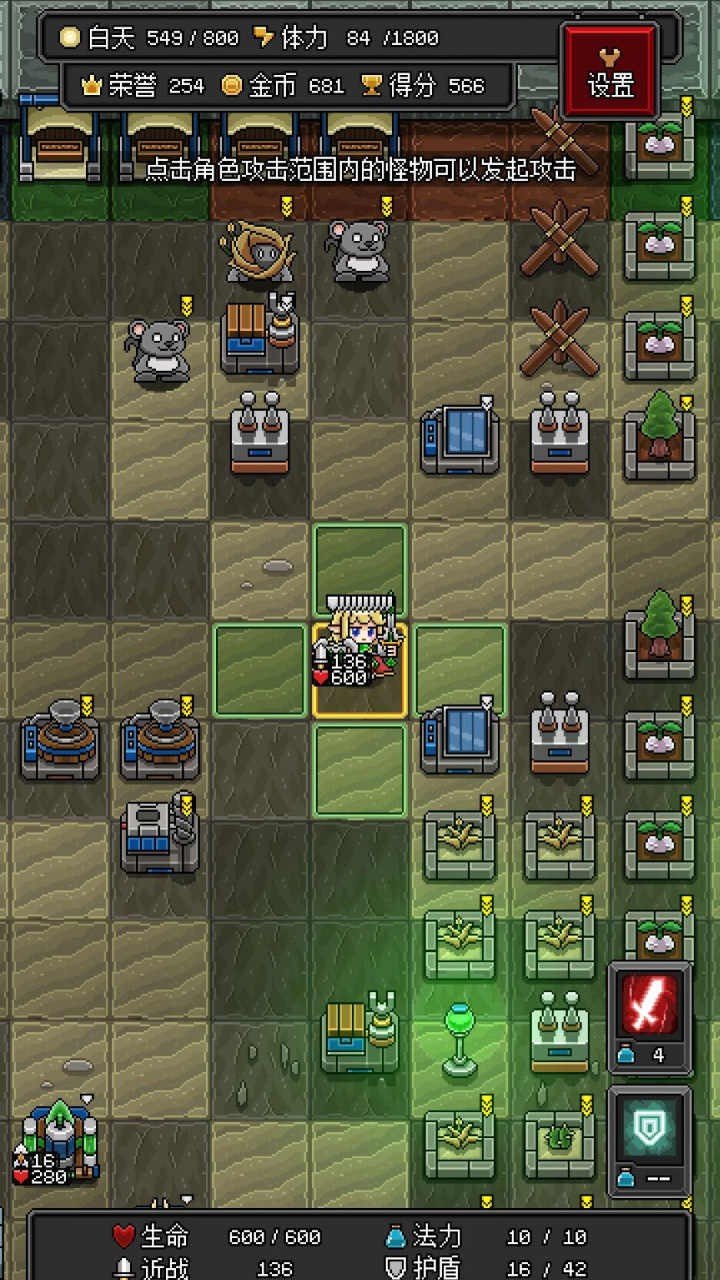The width and height of the screenshot is (720, 1280).
Task: Move to the highlighted tile above the hero
Action: (x=359, y=570)
